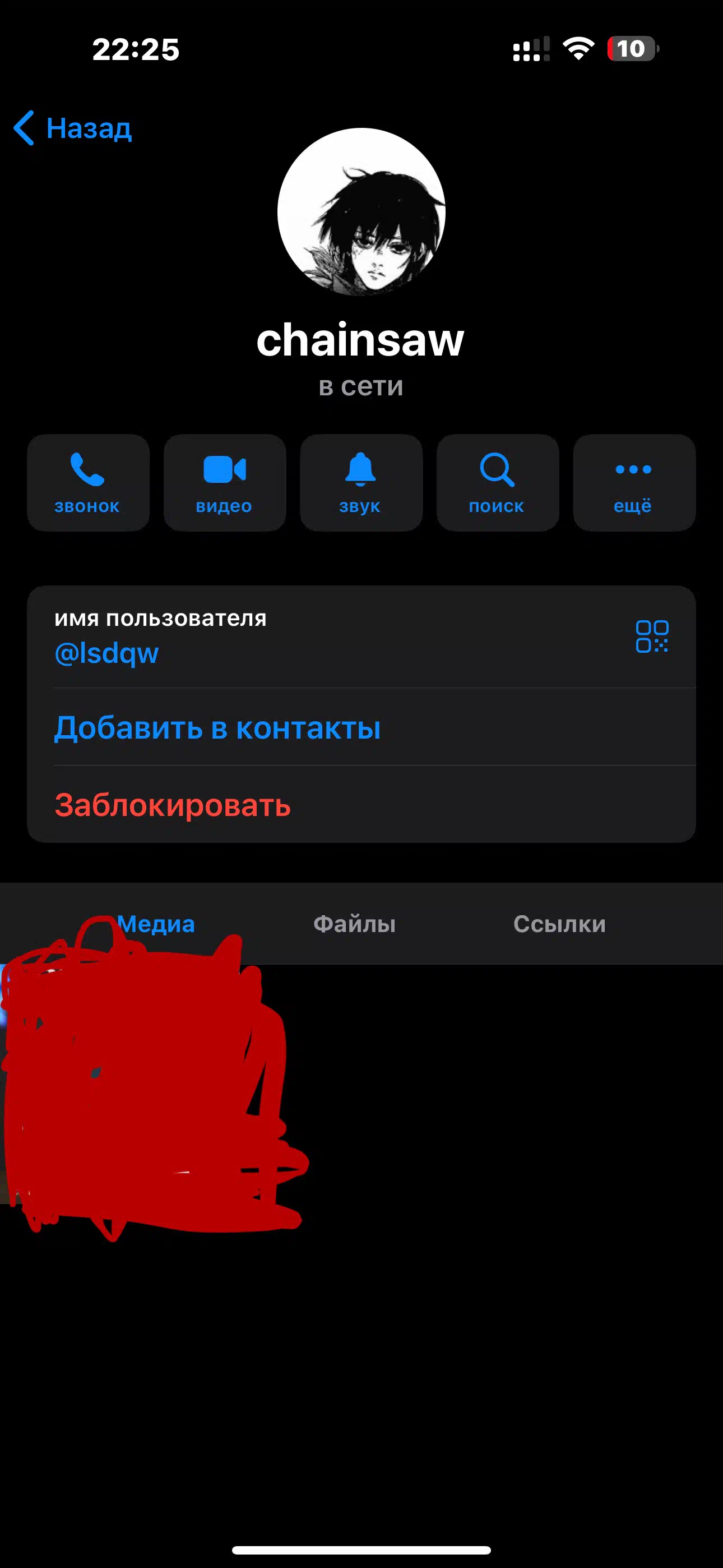Tap the username @lsdqw
Image resolution: width=723 pixels, height=1568 pixels.
coord(106,653)
